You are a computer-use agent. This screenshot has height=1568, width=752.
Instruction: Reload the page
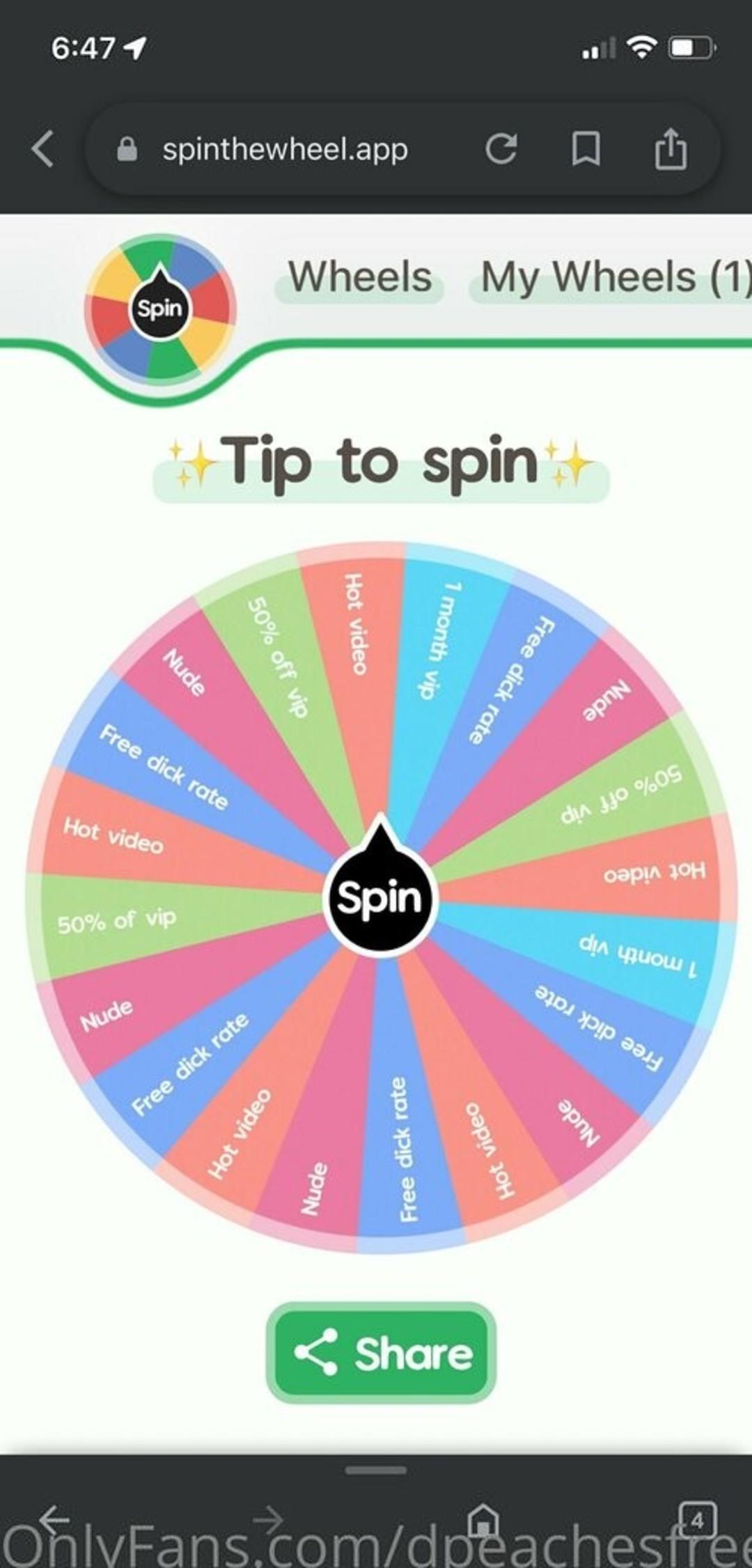coord(501,148)
